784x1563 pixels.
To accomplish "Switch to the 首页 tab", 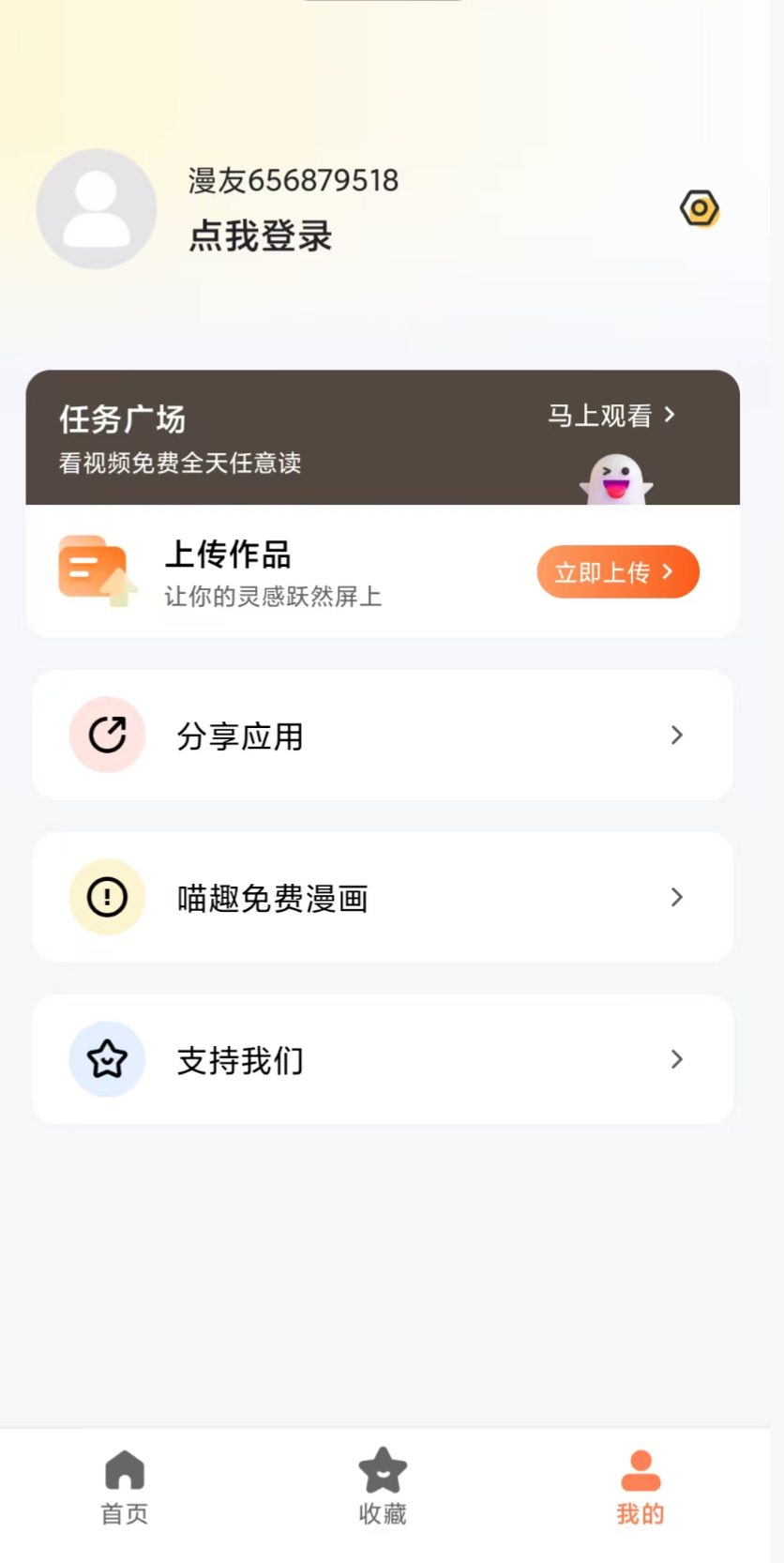I will (x=125, y=1487).
